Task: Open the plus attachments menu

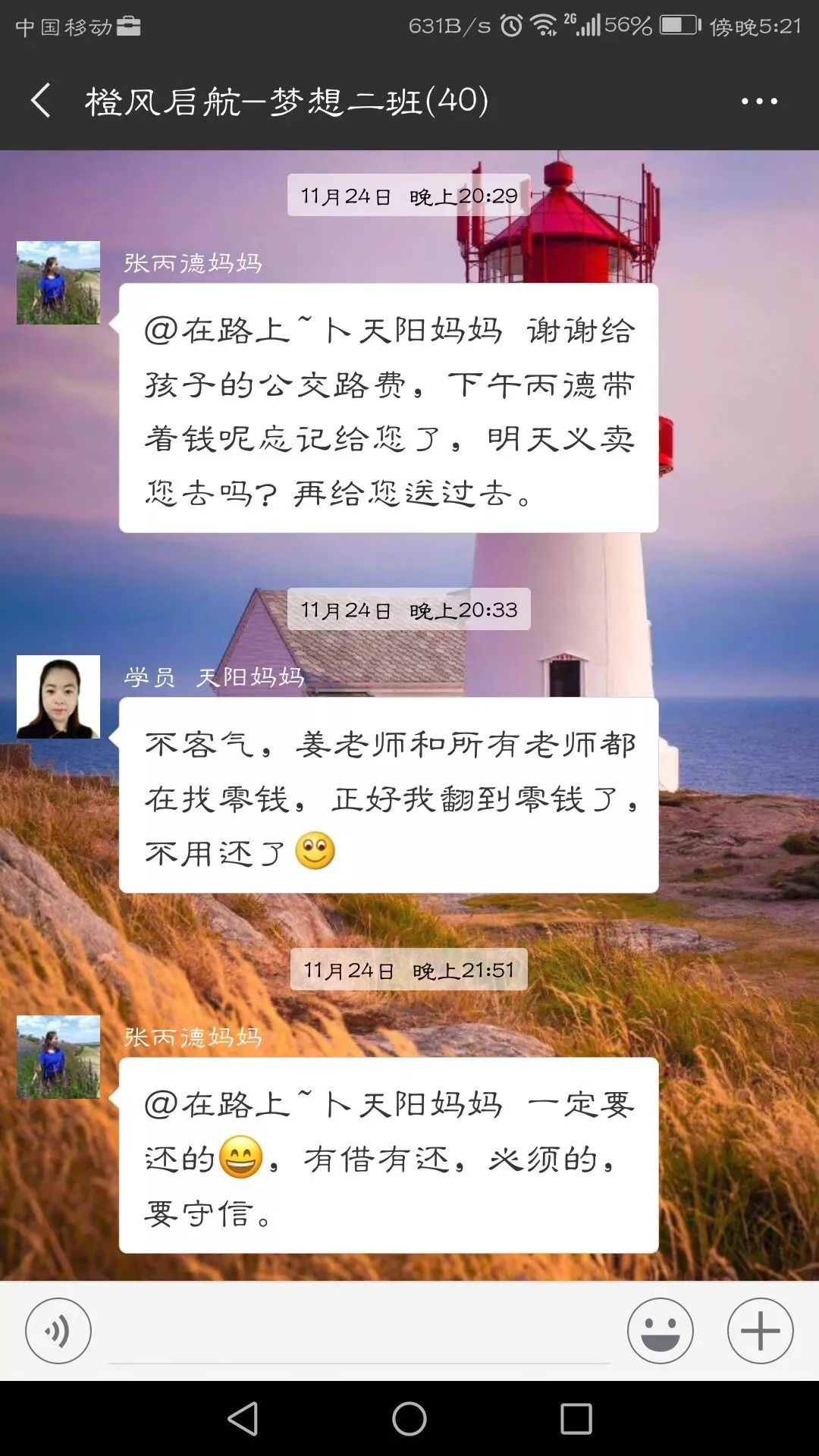Action: (760, 1331)
